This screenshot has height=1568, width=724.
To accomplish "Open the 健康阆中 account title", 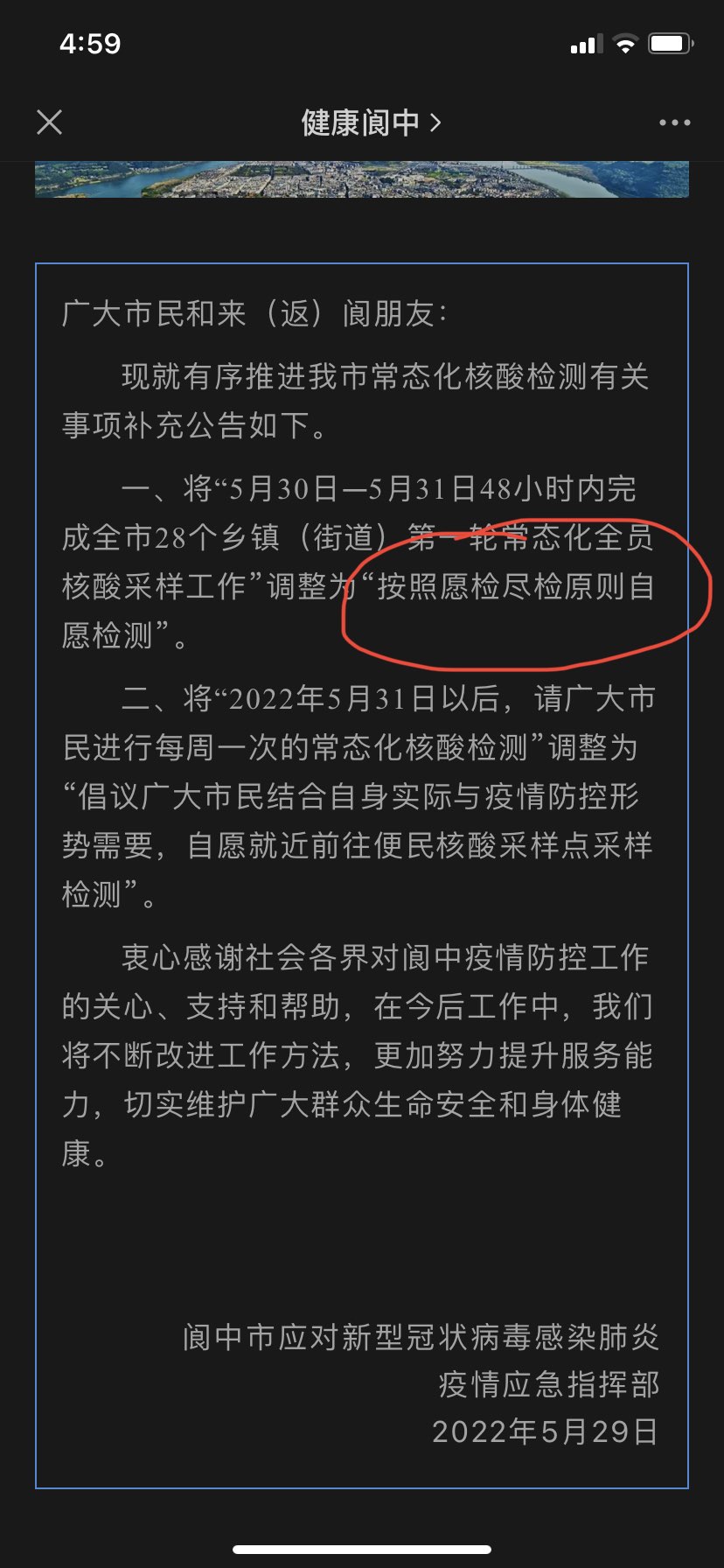I will click(371, 122).
